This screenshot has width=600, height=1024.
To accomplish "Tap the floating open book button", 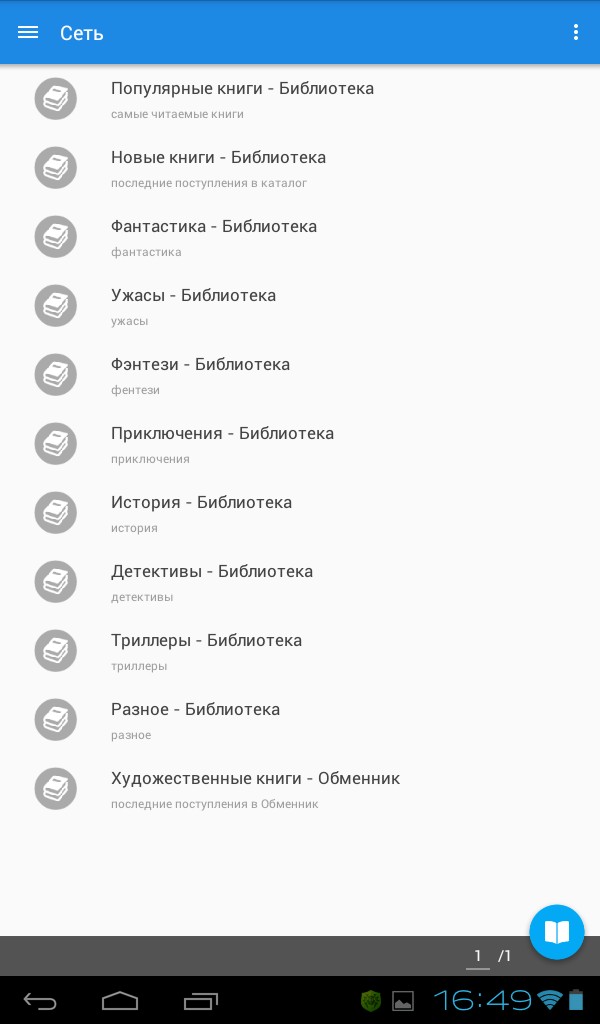I will coord(557,932).
